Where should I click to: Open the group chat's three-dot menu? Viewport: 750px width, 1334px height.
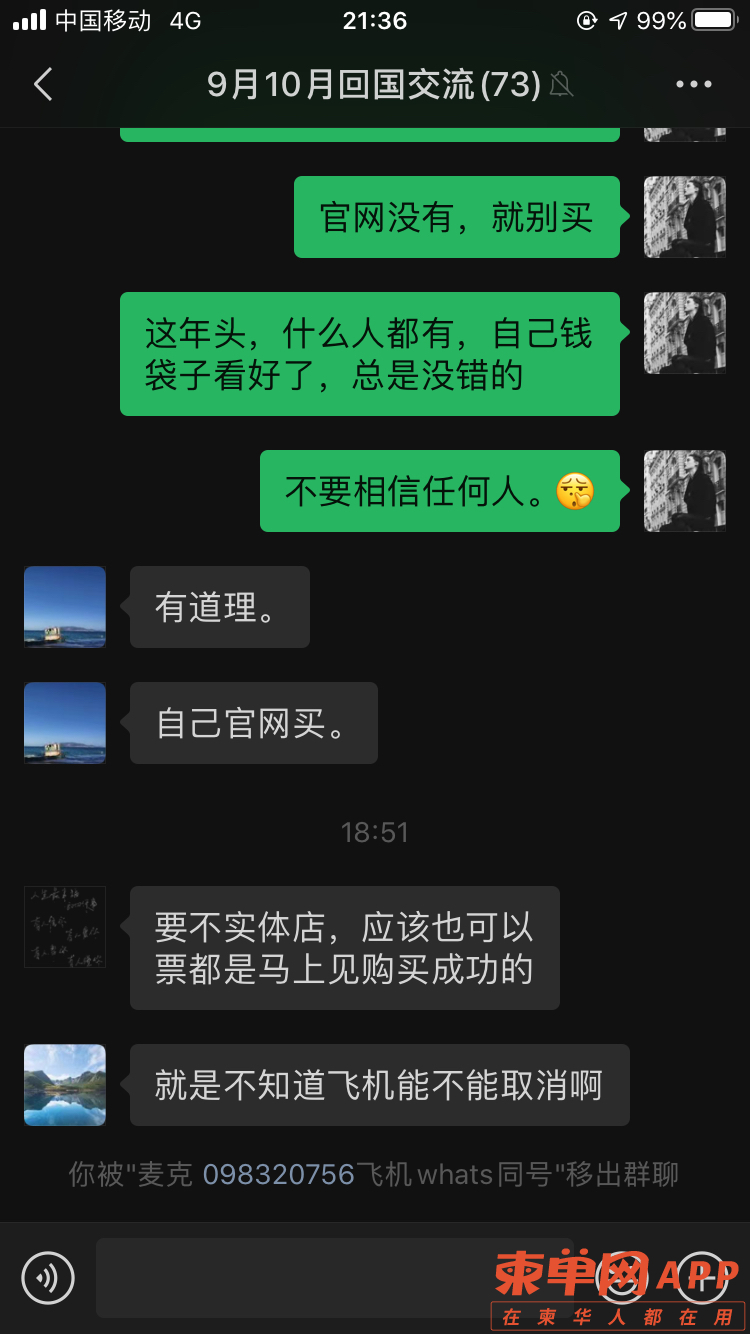(693, 85)
